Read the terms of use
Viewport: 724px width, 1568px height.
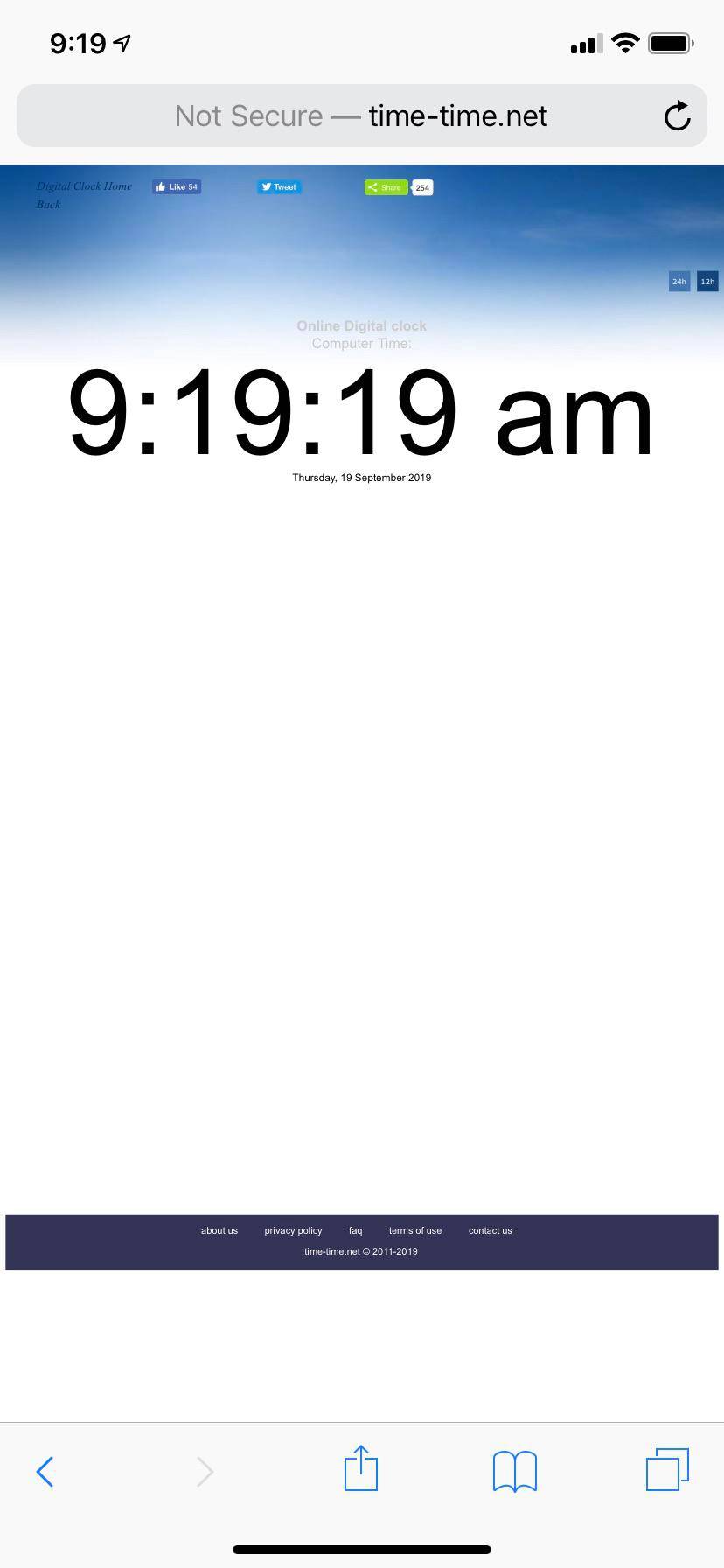(415, 1230)
